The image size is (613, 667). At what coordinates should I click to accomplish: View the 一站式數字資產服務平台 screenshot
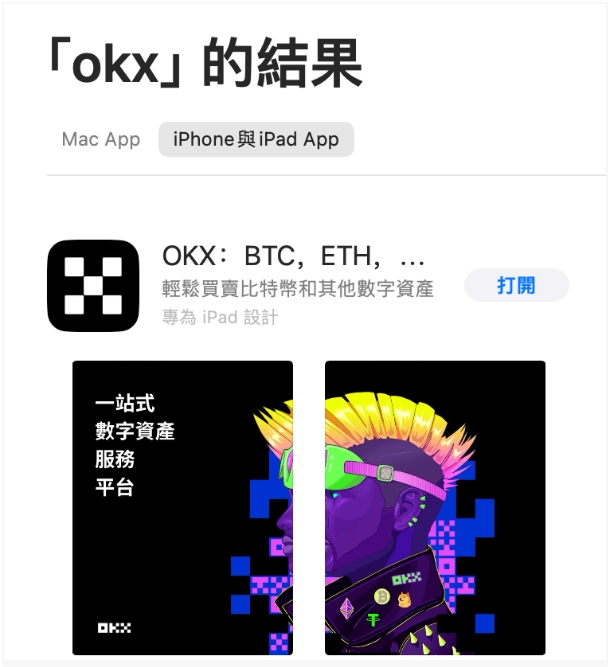click(x=182, y=507)
